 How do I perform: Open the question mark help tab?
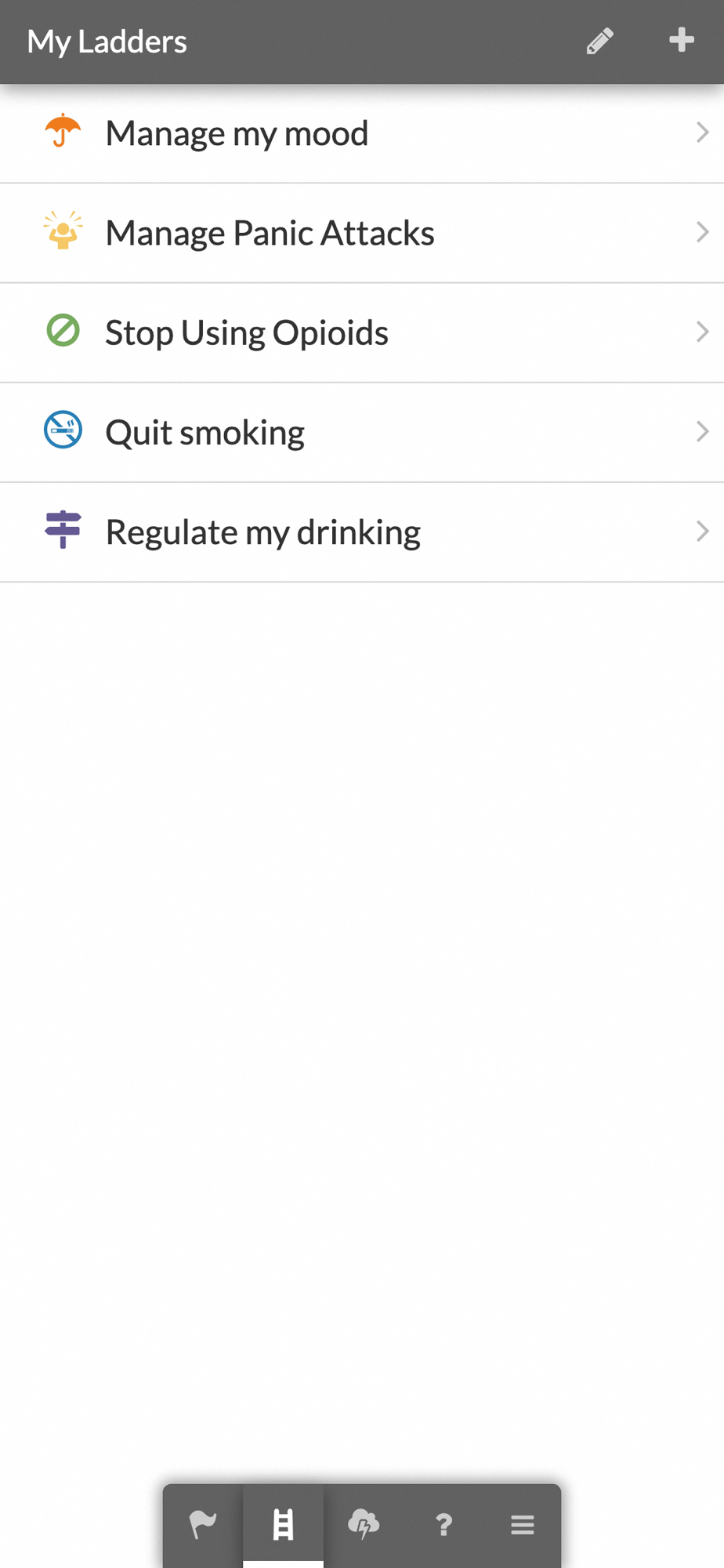(x=443, y=1525)
